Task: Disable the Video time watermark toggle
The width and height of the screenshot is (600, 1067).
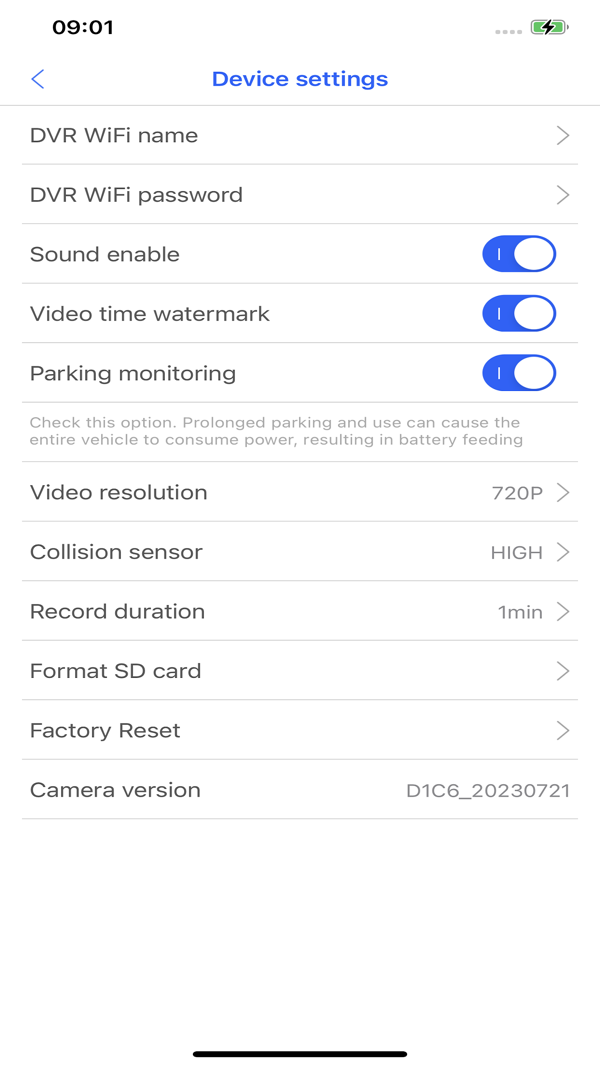Action: tap(518, 314)
